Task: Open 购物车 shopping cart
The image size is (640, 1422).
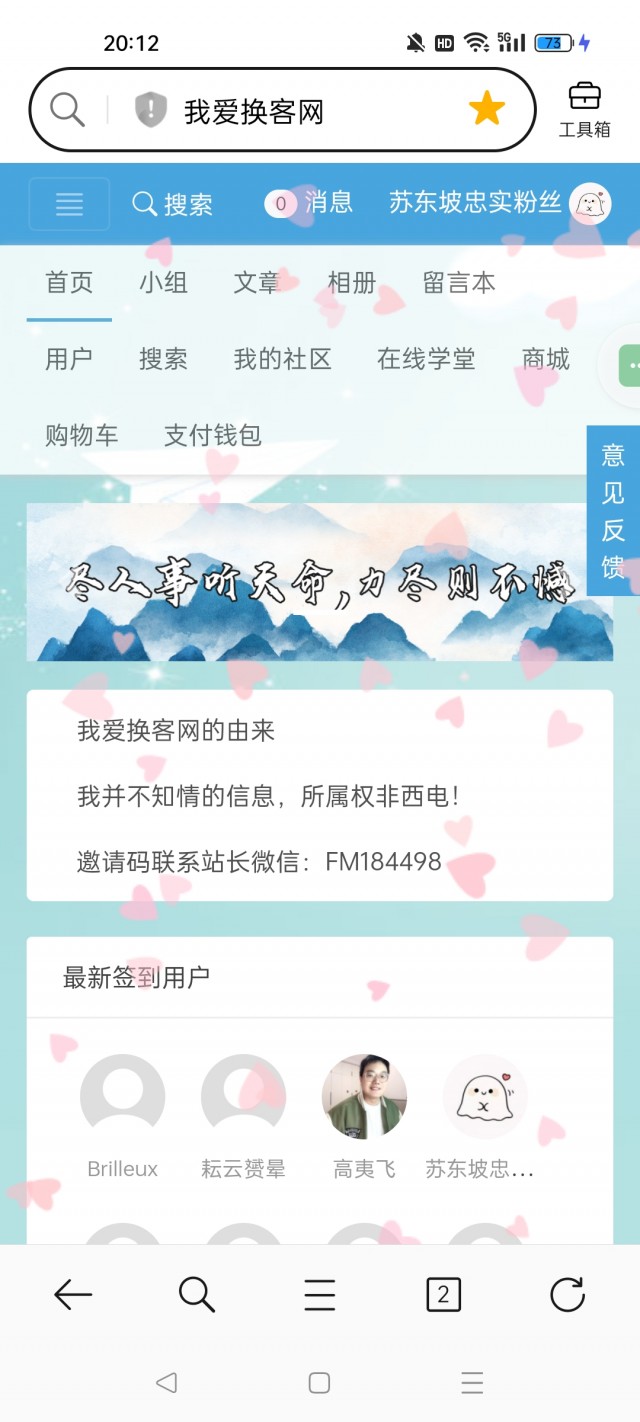Action: [81, 435]
